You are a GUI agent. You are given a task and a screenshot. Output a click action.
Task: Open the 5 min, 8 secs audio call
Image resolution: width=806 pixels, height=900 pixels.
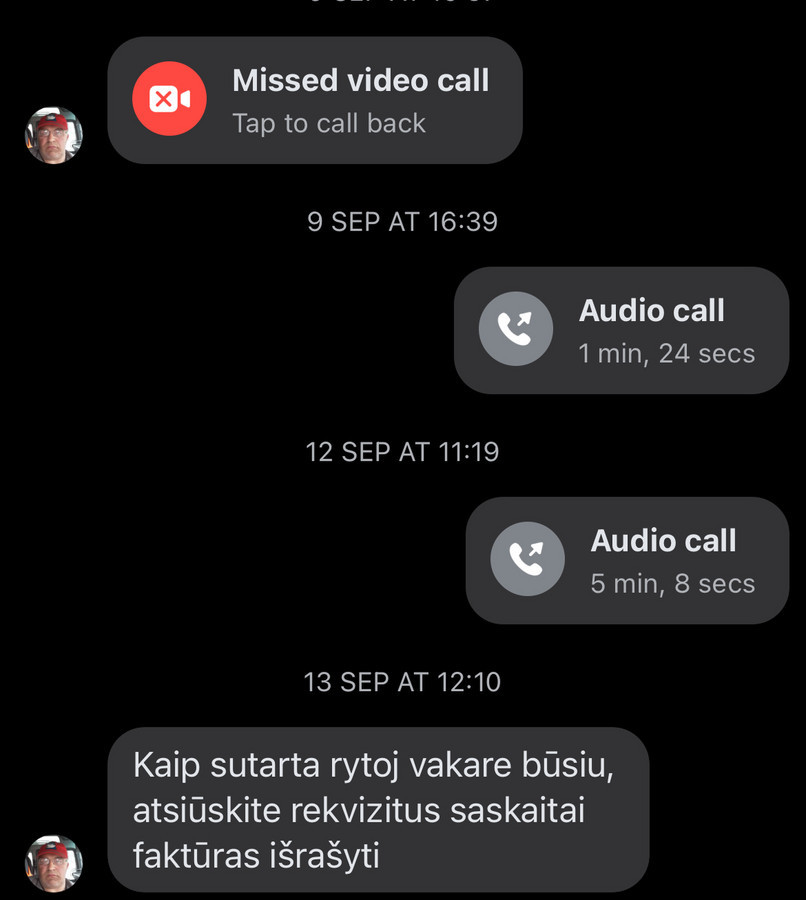coord(627,560)
